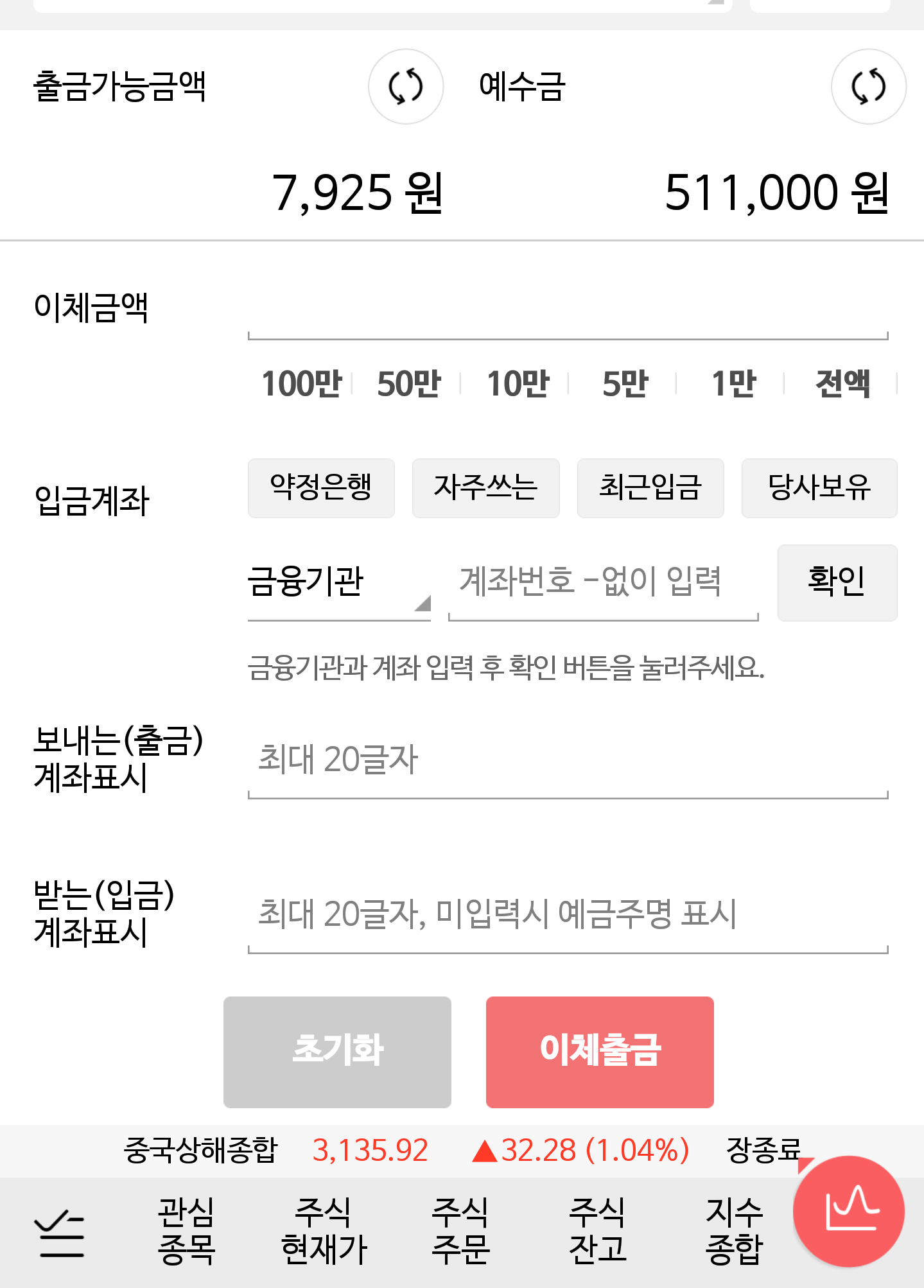Enter the 받는(입금) 계좌표시 field
The height and width of the screenshot is (1288, 924).
click(x=568, y=914)
